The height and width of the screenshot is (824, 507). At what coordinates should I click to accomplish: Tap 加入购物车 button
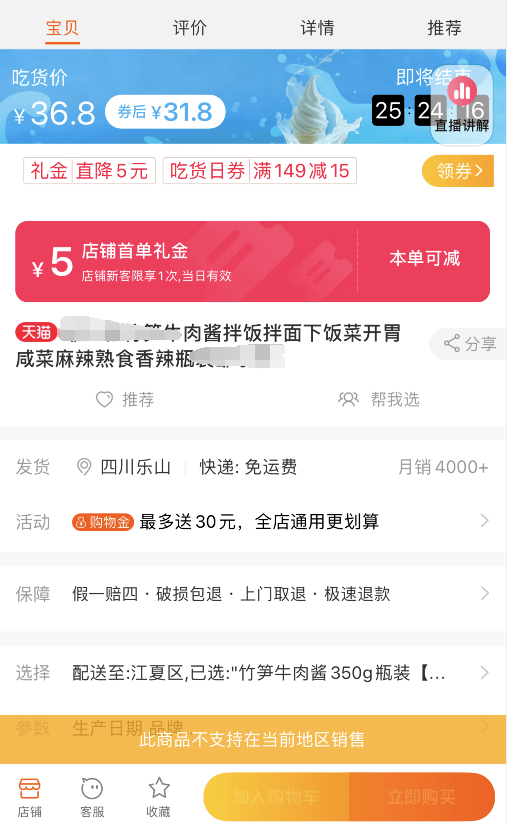coord(276,797)
